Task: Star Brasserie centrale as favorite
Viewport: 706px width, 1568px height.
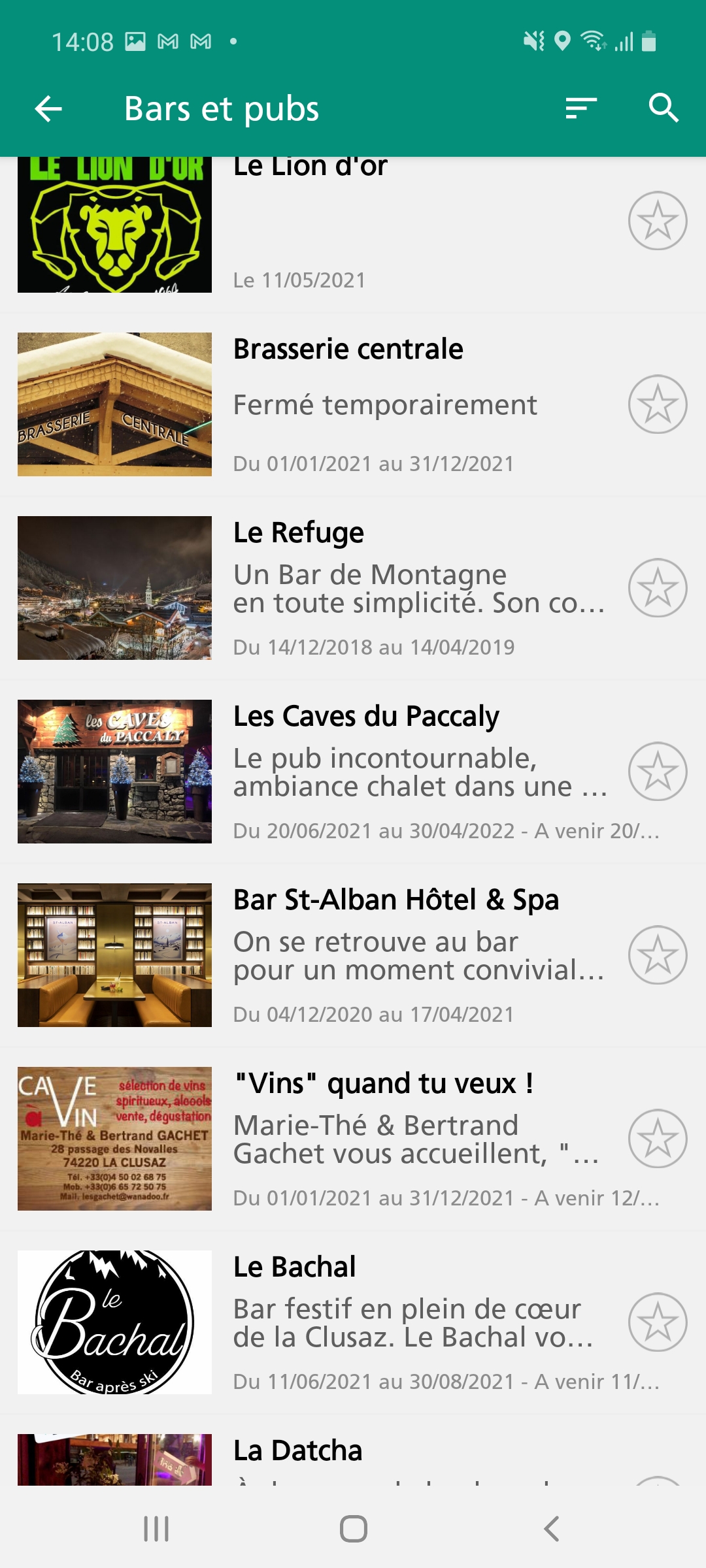Action: click(x=657, y=404)
